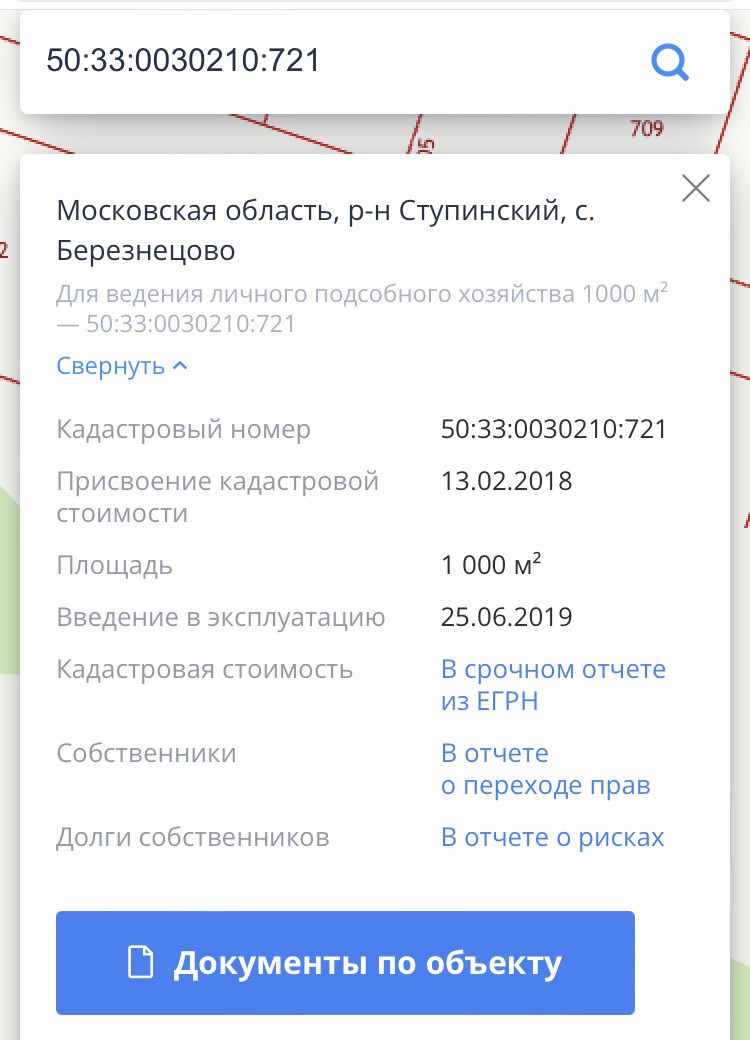Open link В отчете о переходе прав
750x1040 pixels.
click(x=545, y=769)
